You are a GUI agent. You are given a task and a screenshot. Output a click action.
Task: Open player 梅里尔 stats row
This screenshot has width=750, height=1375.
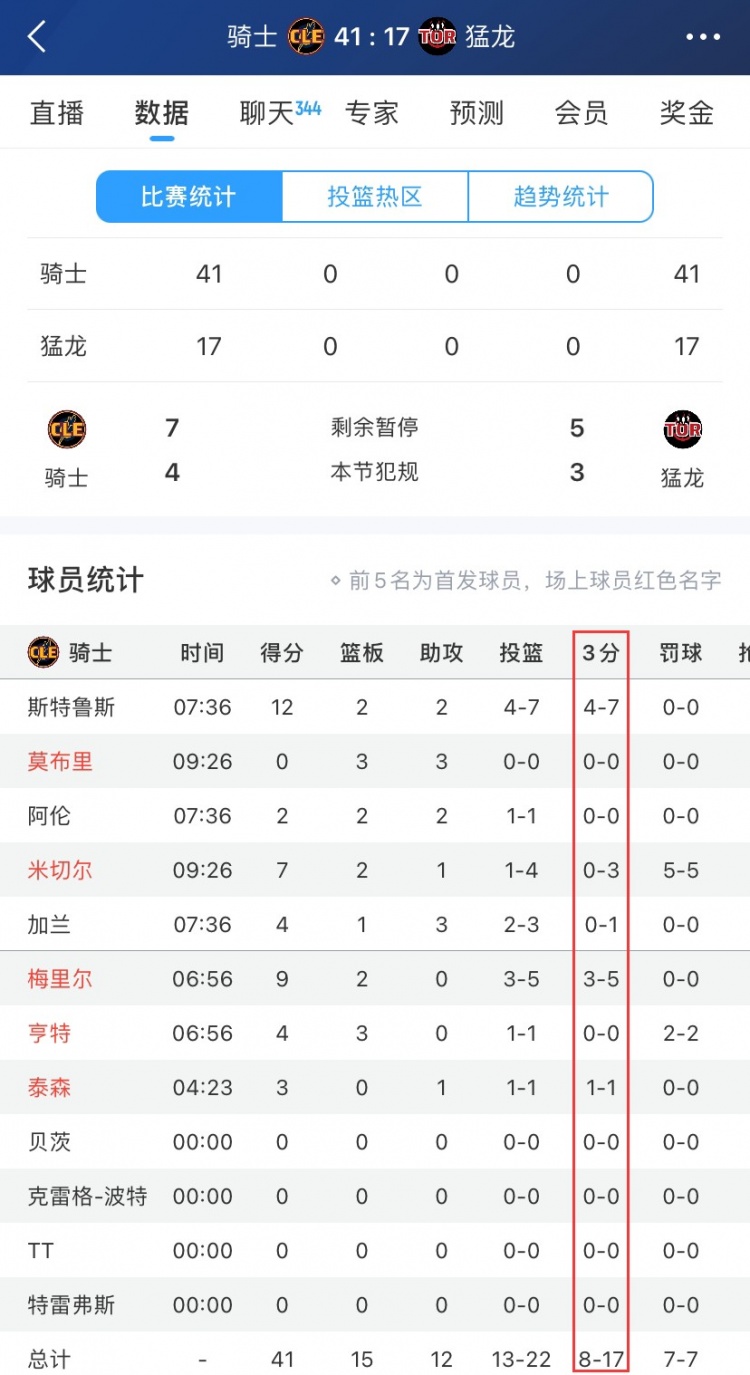click(x=60, y=979)
